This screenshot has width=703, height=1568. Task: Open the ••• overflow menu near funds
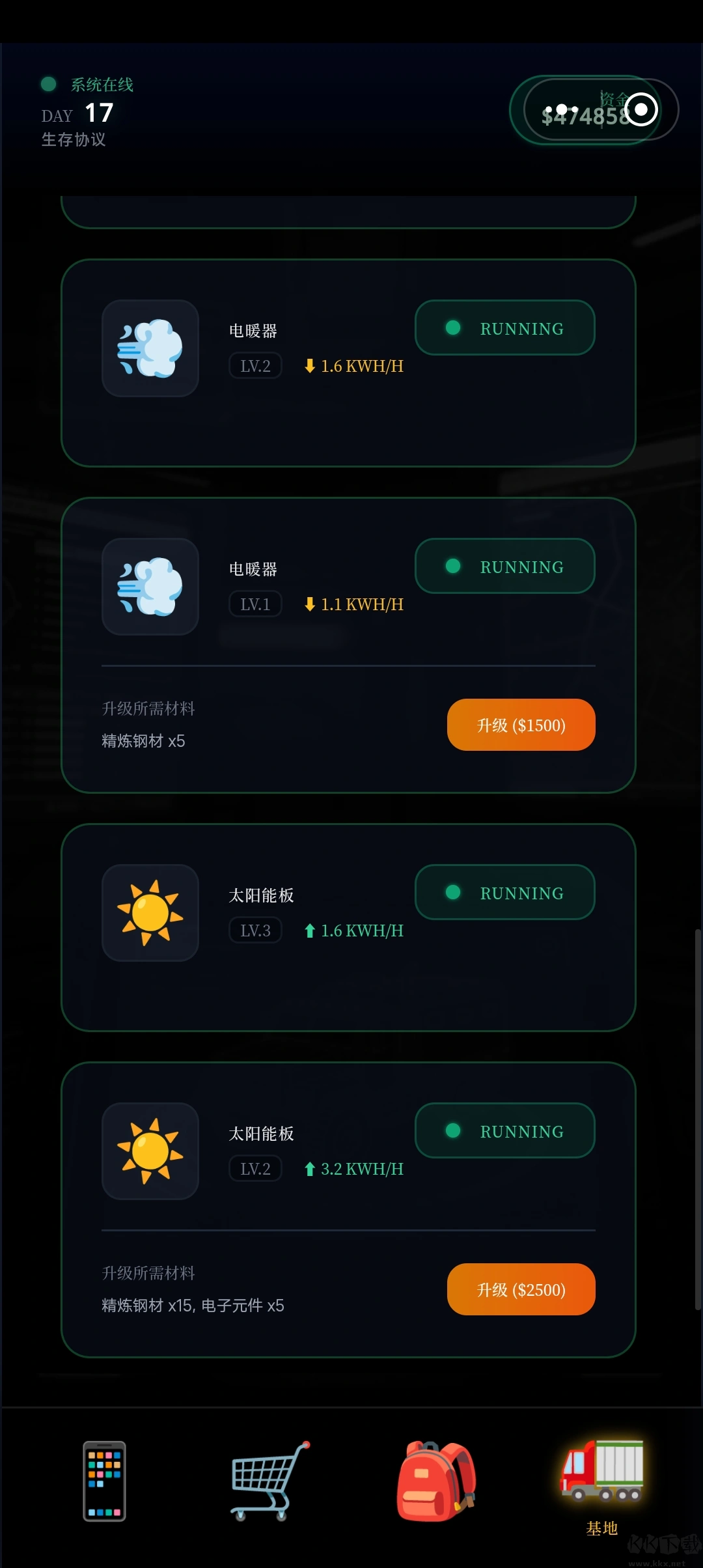coord(564,109)
